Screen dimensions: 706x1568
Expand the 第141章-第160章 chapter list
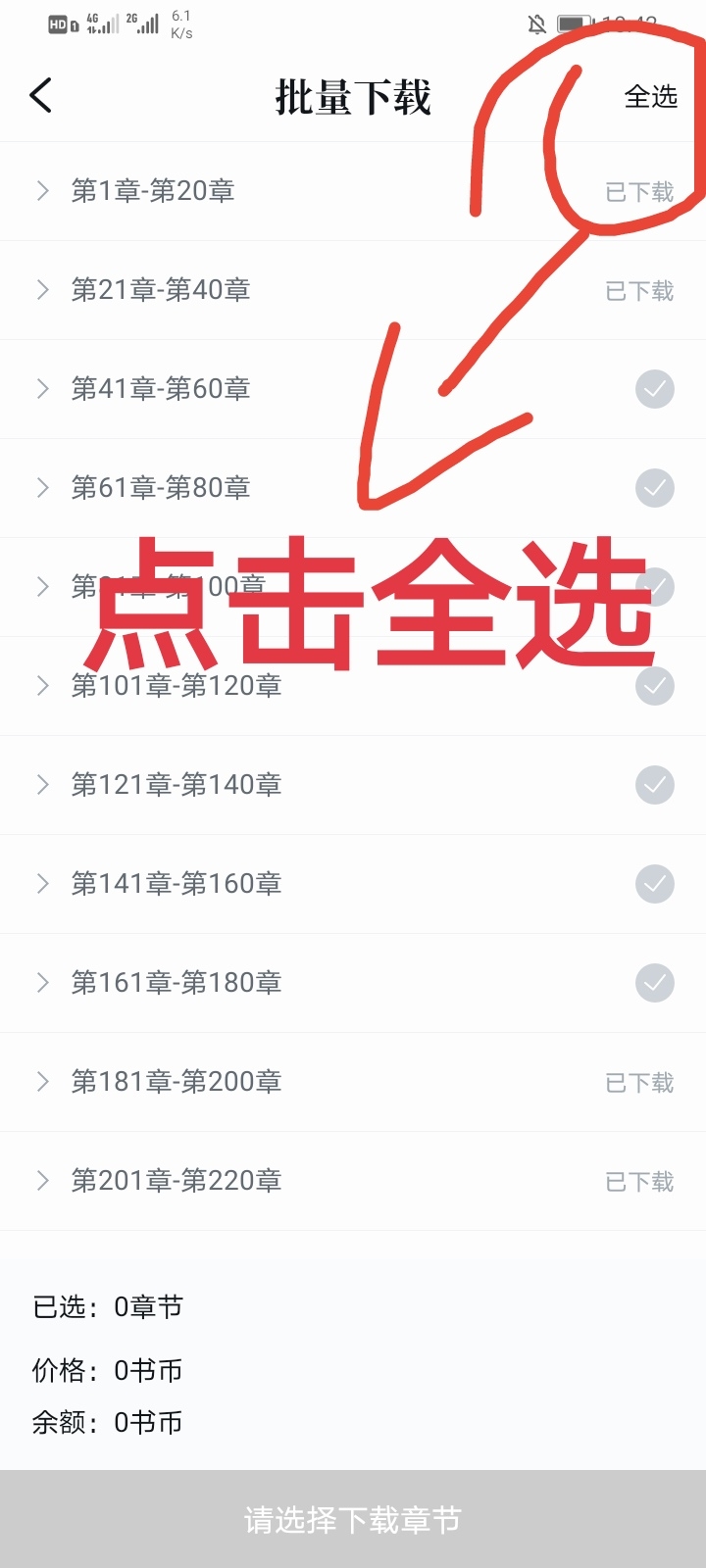click(x=43, y=884)
